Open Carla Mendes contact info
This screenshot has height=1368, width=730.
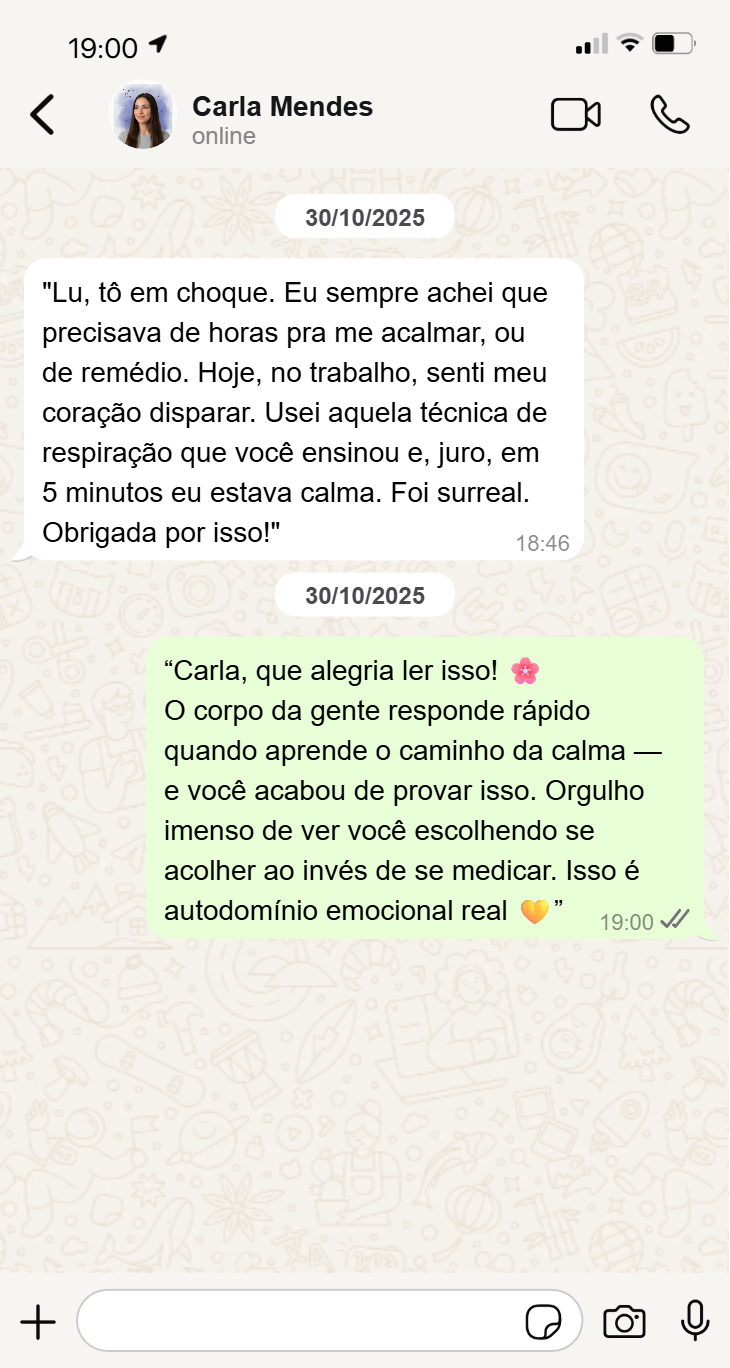[x=281, y=118]
